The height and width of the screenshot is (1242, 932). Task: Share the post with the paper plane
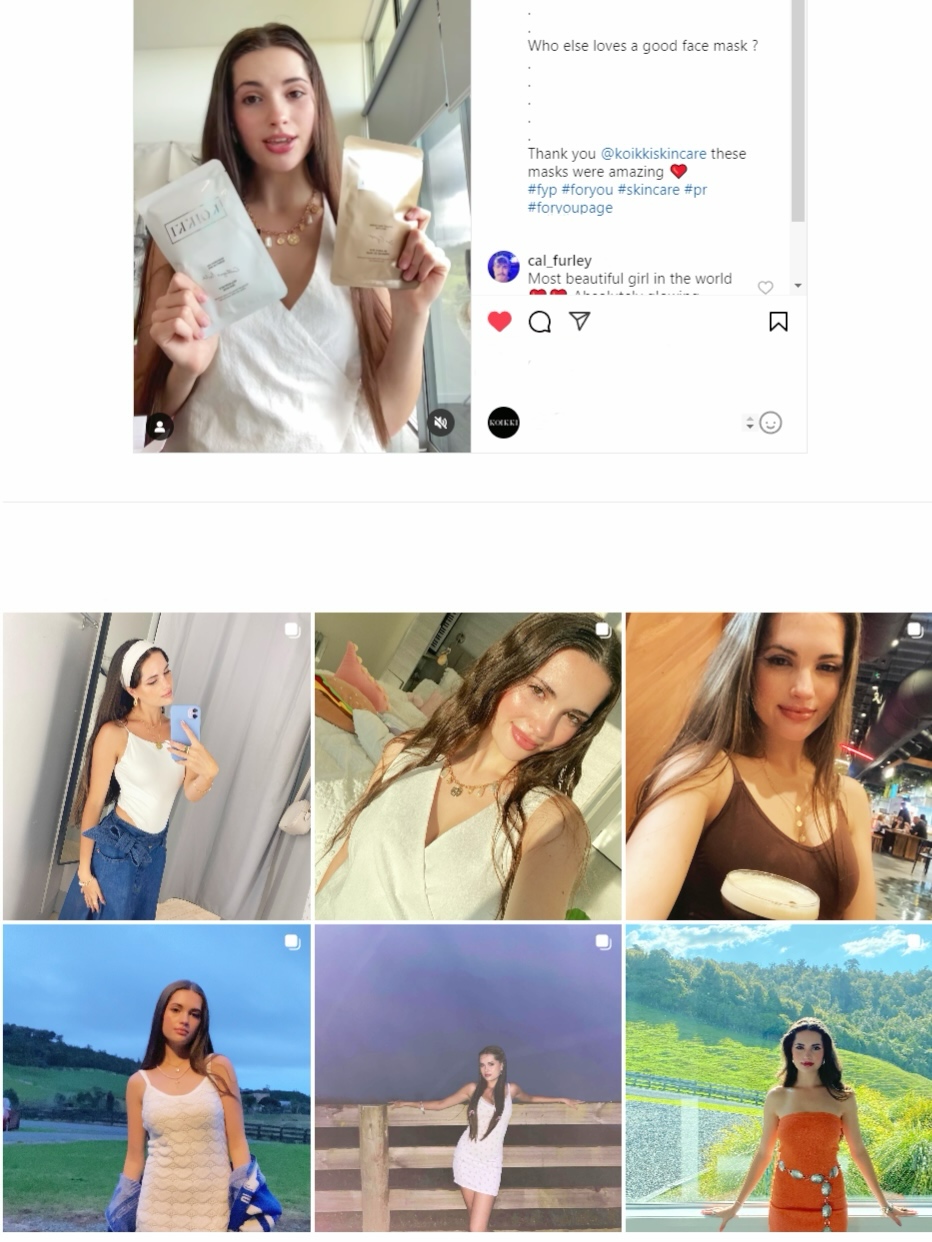580,321
